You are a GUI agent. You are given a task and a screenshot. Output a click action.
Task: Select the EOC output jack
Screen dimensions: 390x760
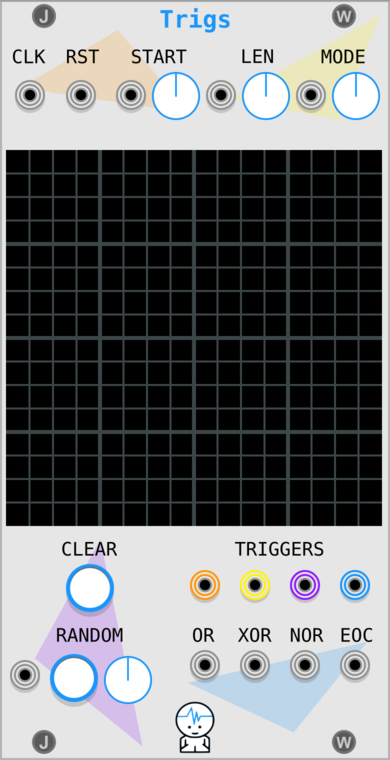click(355, 665)
